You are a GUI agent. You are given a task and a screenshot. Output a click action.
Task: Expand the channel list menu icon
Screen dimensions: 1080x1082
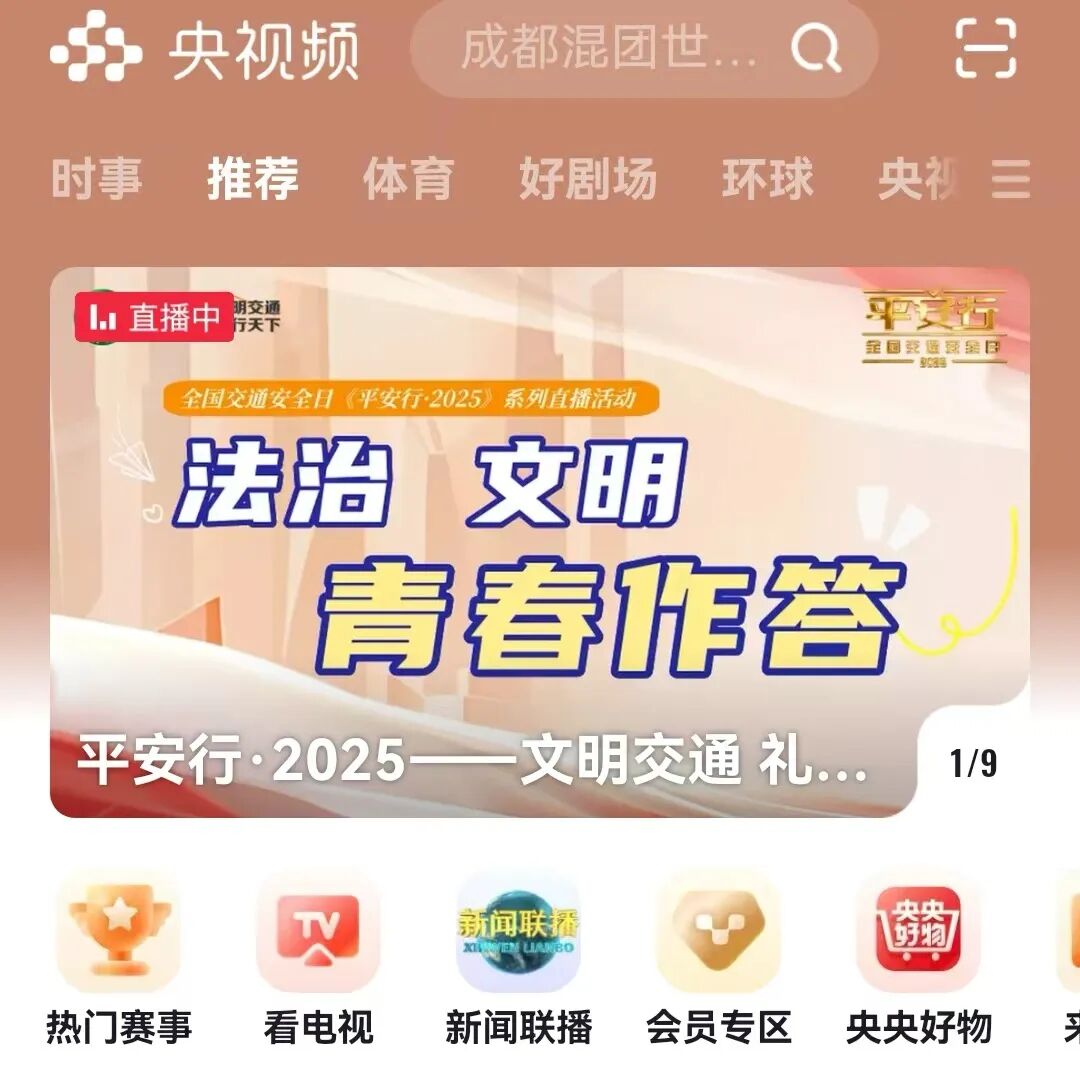coord(1010,180)
